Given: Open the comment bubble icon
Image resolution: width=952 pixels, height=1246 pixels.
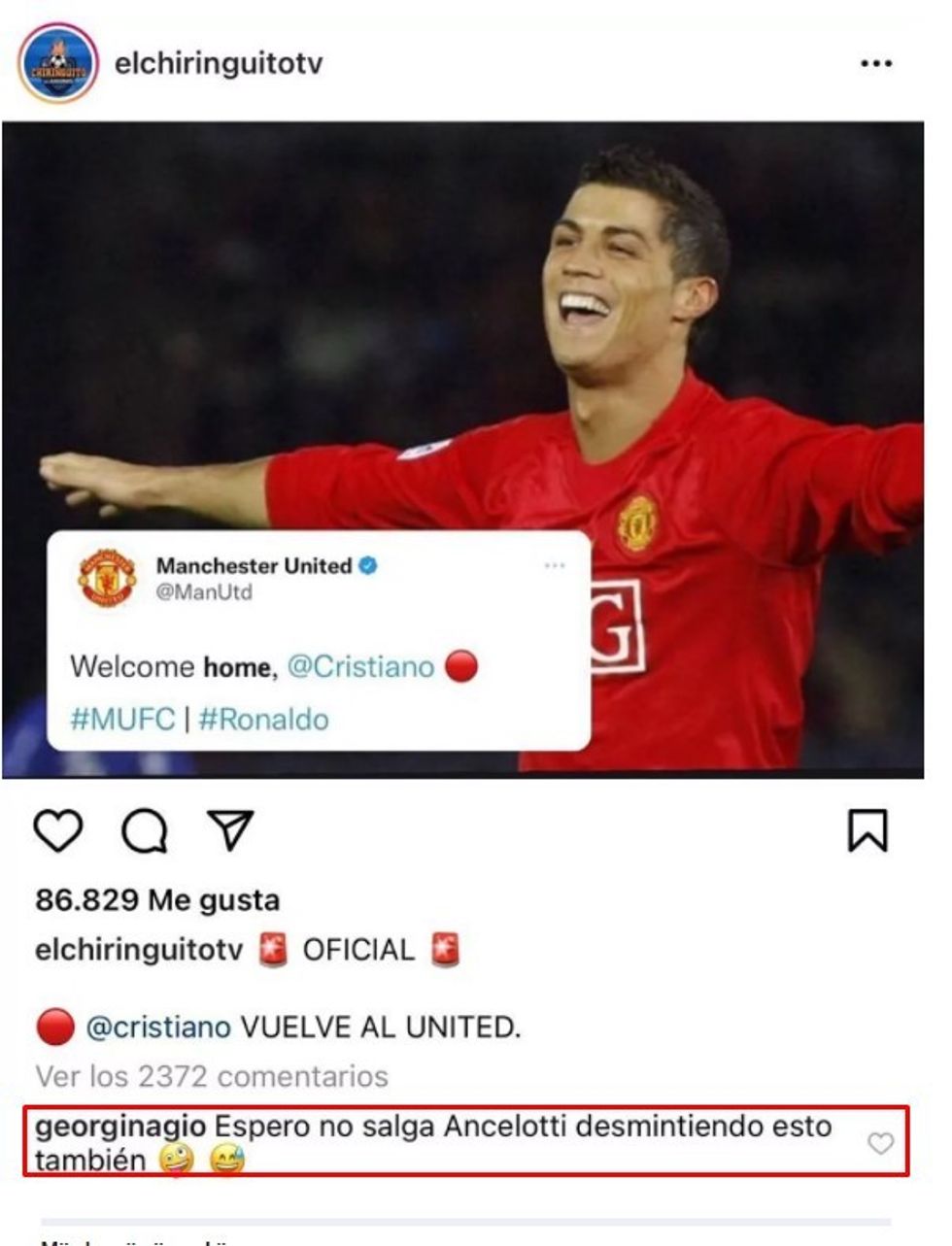Looking at the screenshot, I should coord(145,831).
